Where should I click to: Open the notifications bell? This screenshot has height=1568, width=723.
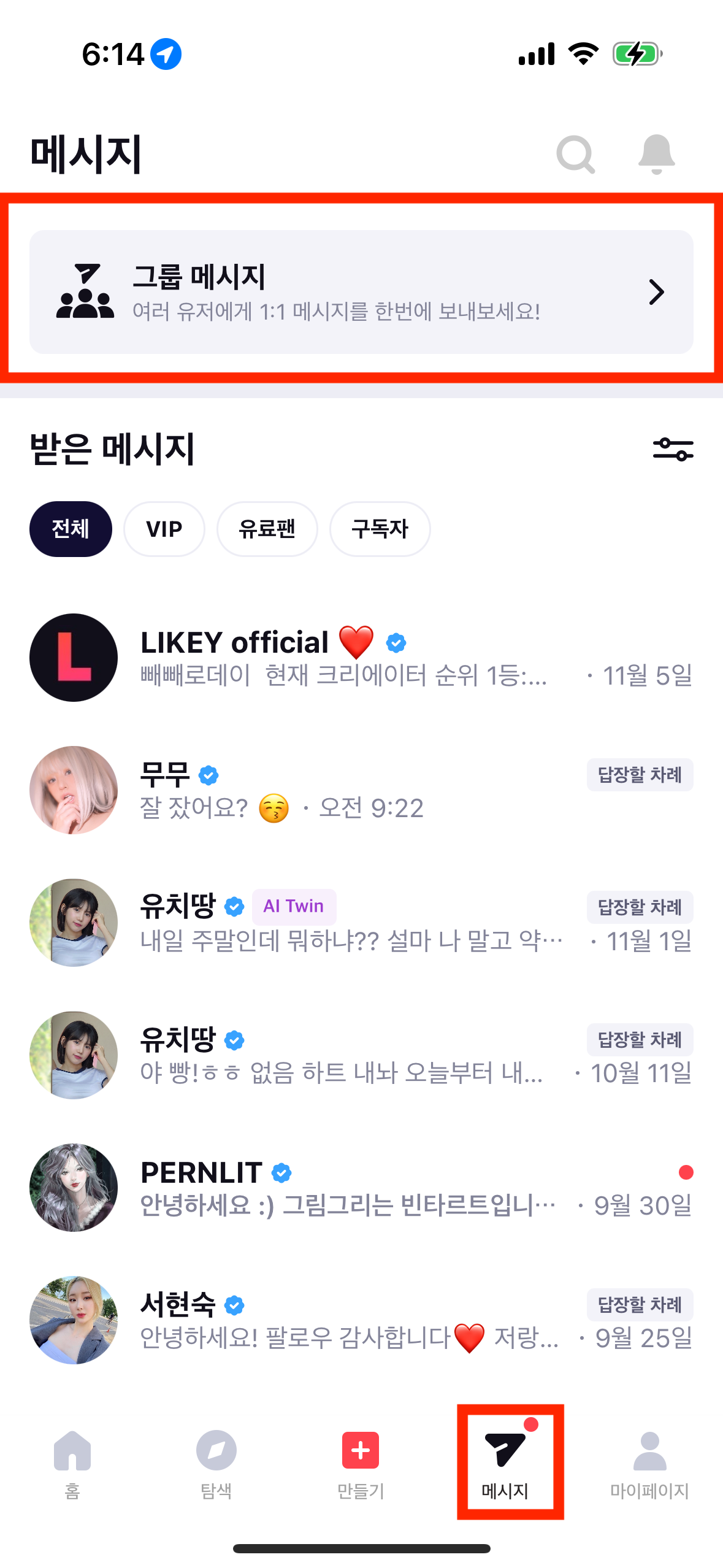pyautogui.click(x=656, y=153)
